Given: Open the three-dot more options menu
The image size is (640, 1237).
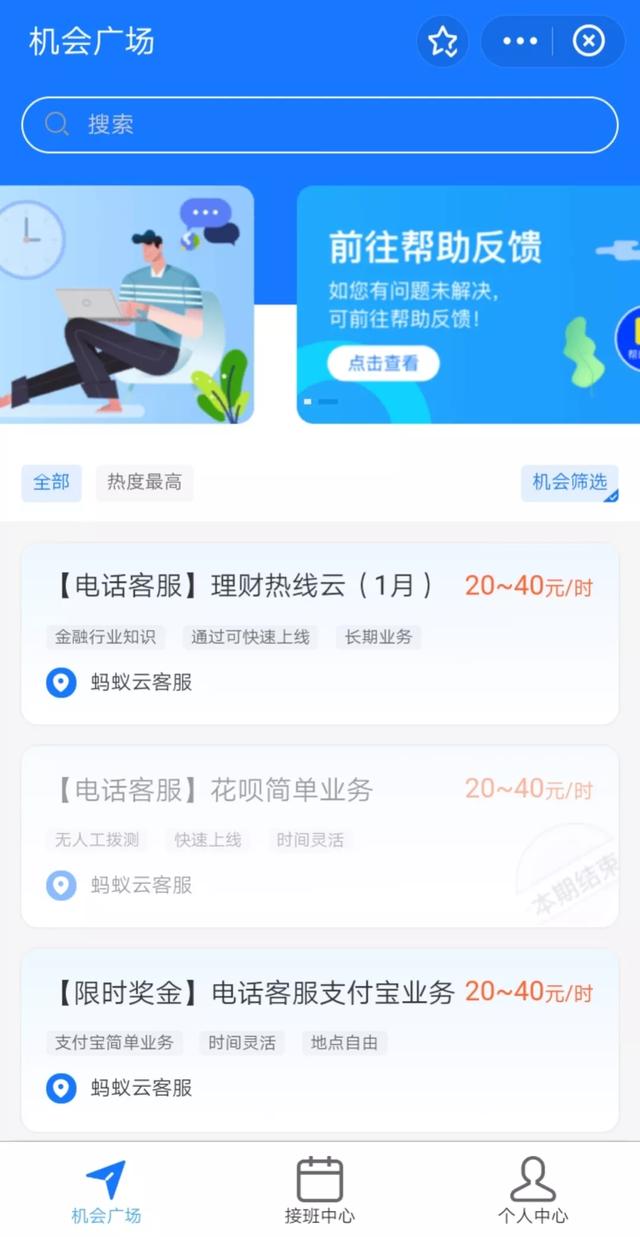Looking at the screenshot, I should (x=520, y=41).
